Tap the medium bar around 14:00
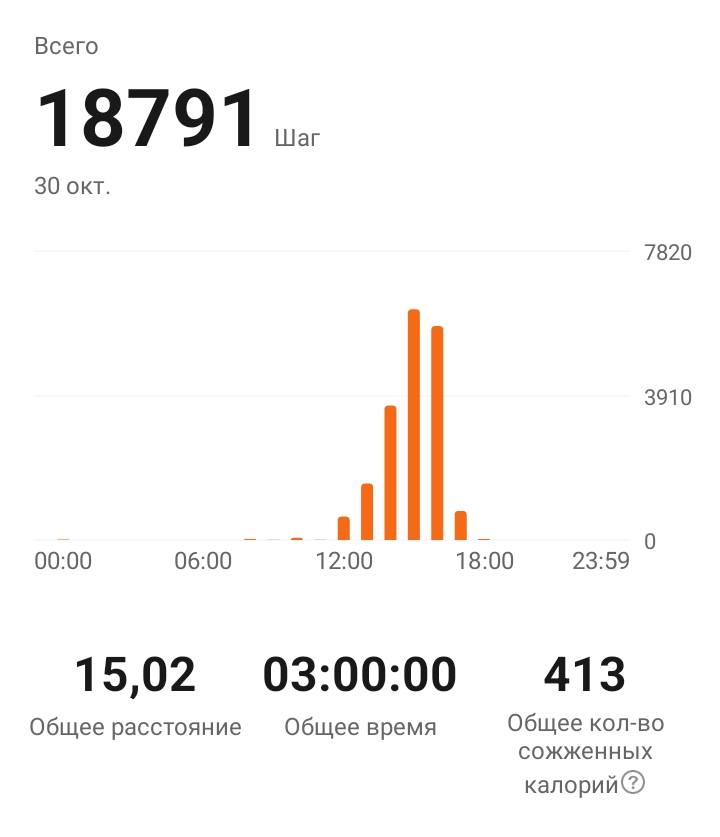Image resolution: width=720 pixels, height=837 pixels. [x=391, y=470]
